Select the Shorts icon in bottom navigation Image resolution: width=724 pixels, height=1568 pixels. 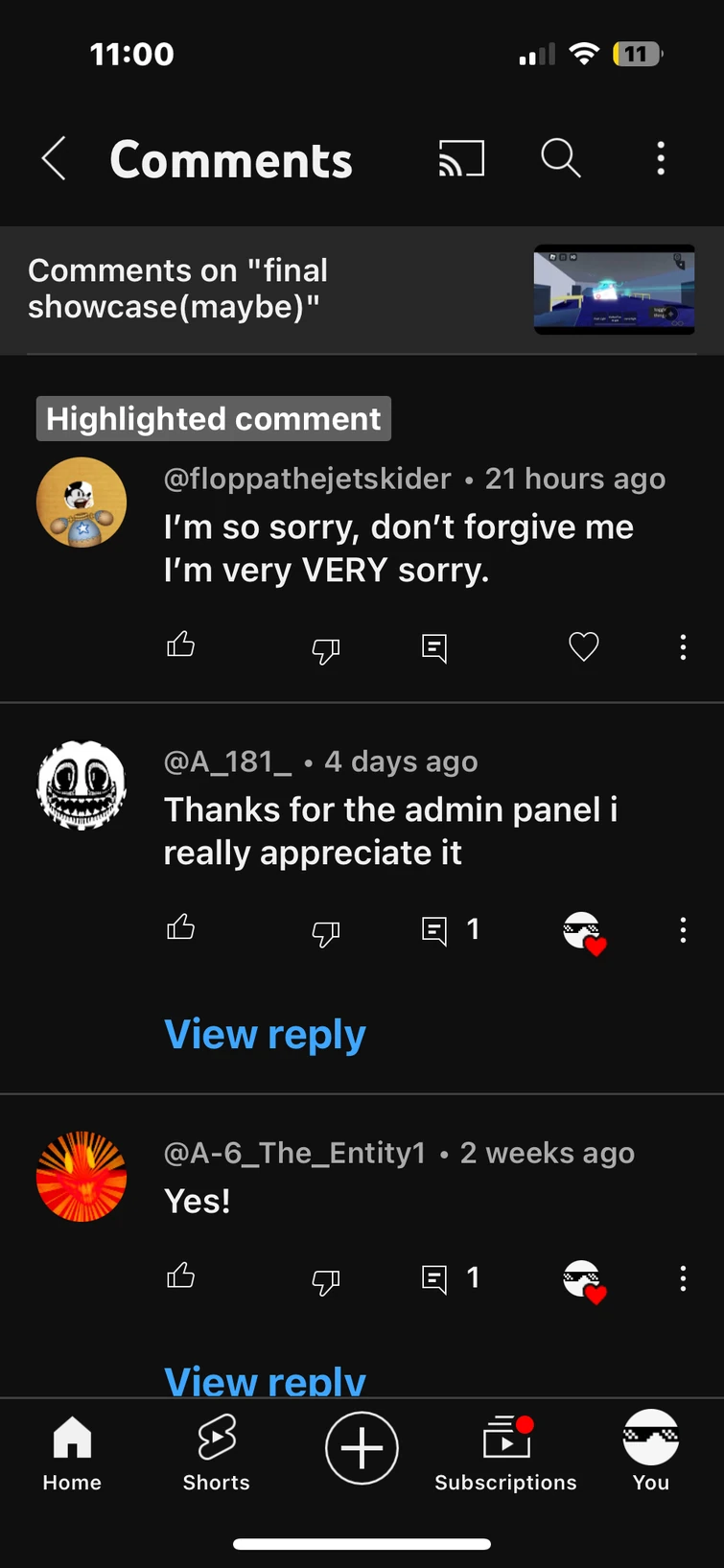[x=216, y=1448]
